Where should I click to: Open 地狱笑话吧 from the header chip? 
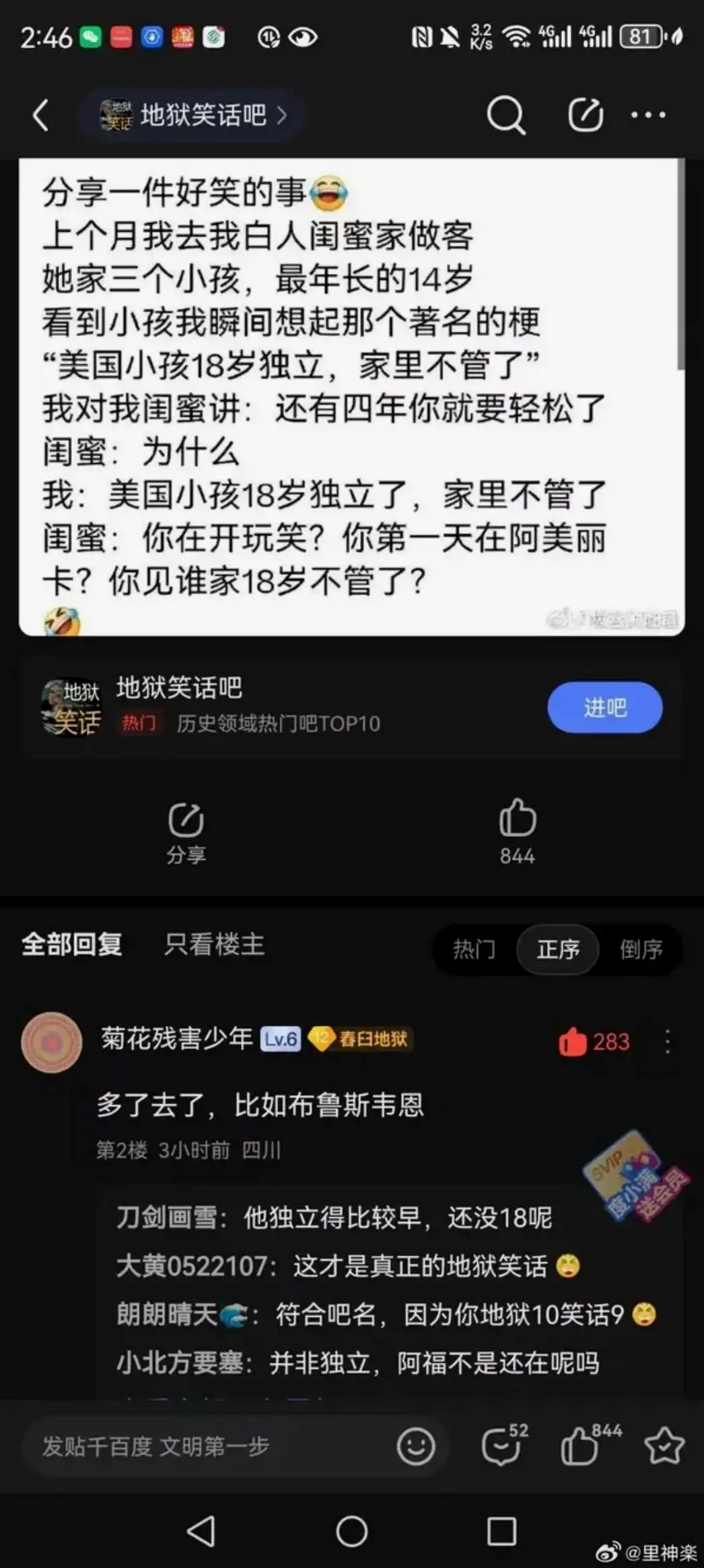(194, 115)
